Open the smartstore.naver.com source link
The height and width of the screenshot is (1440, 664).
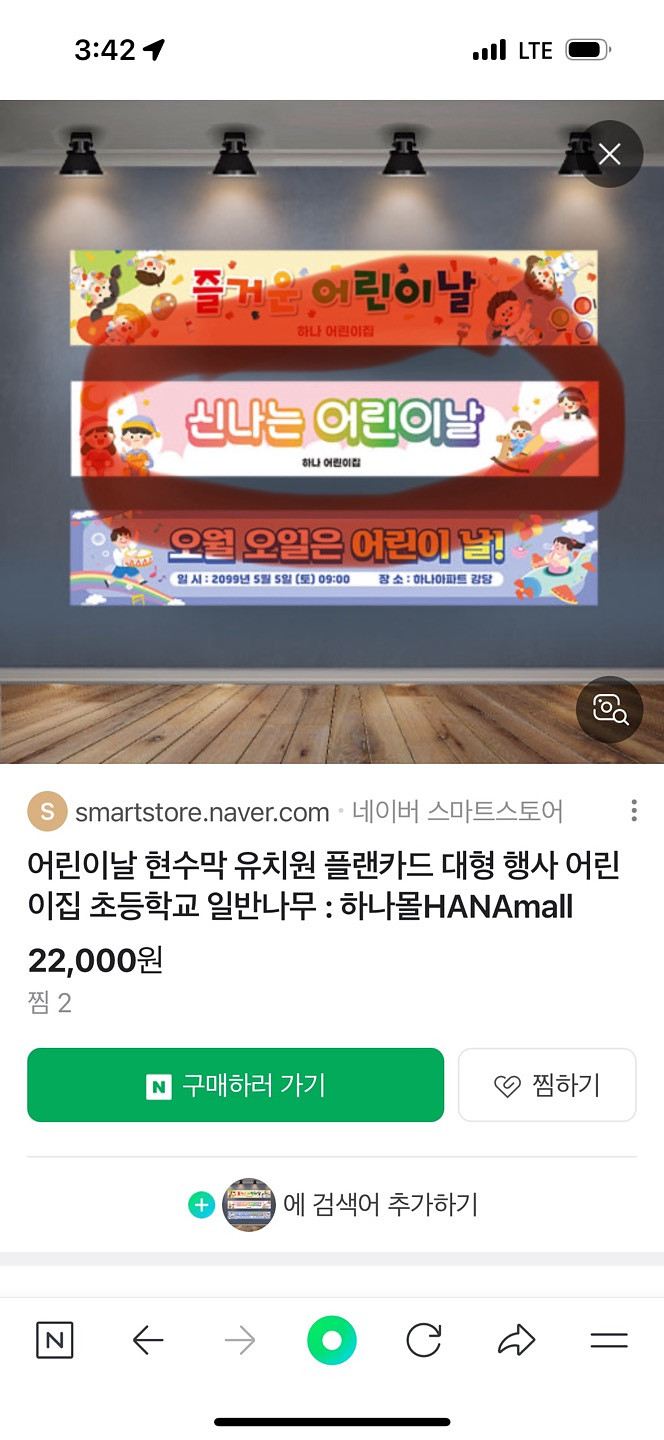(202, 812)
